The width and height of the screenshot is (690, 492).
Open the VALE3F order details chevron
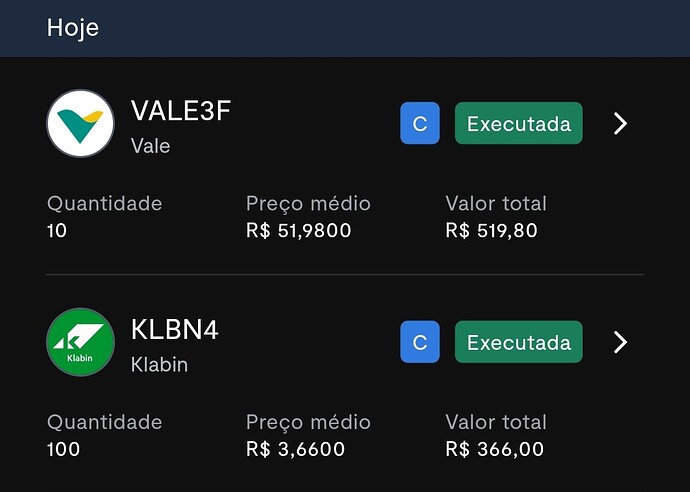pos(620,124)
